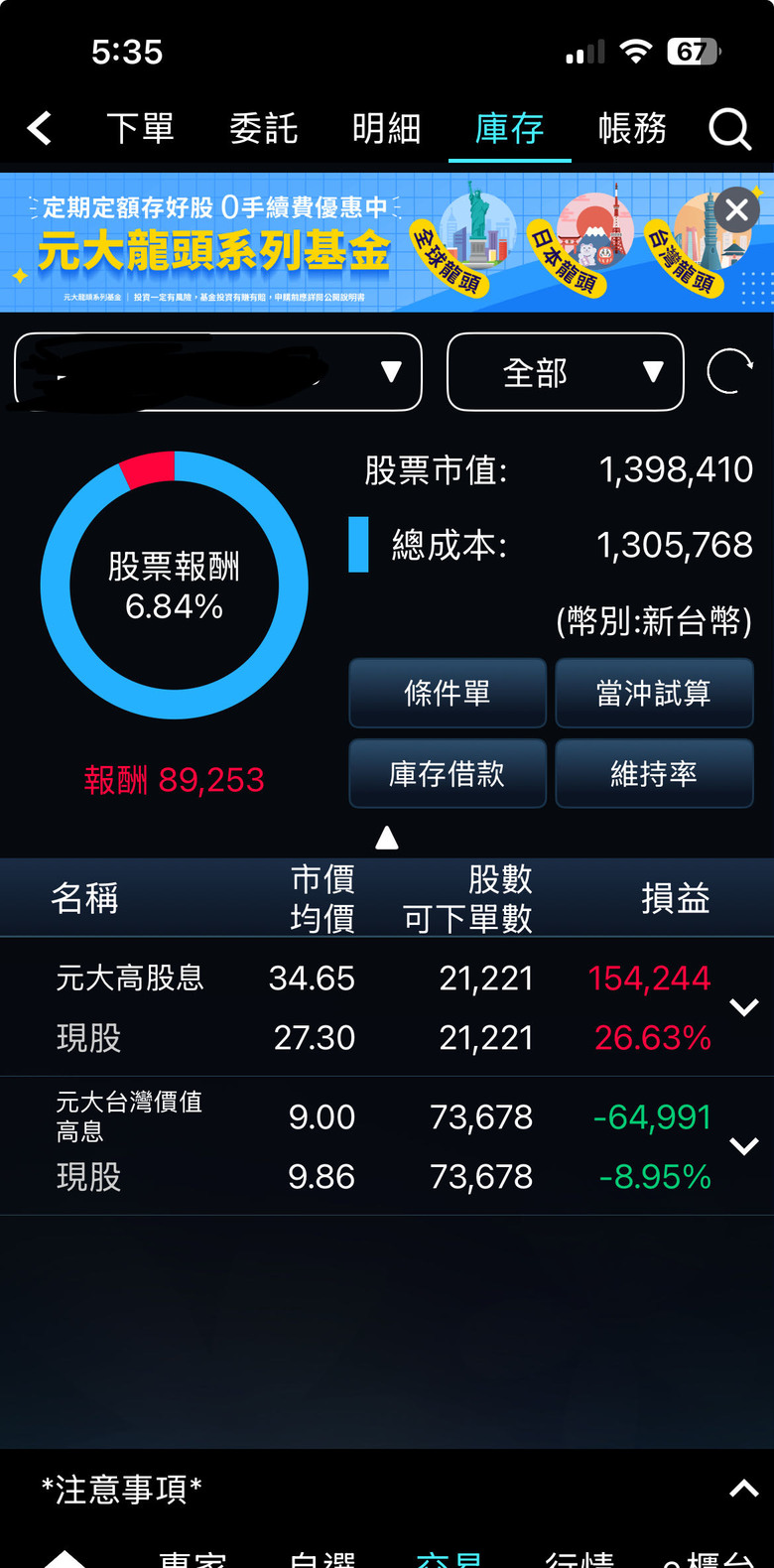
Task: Switch to the 下單 tab
Action: click(140, 128)
